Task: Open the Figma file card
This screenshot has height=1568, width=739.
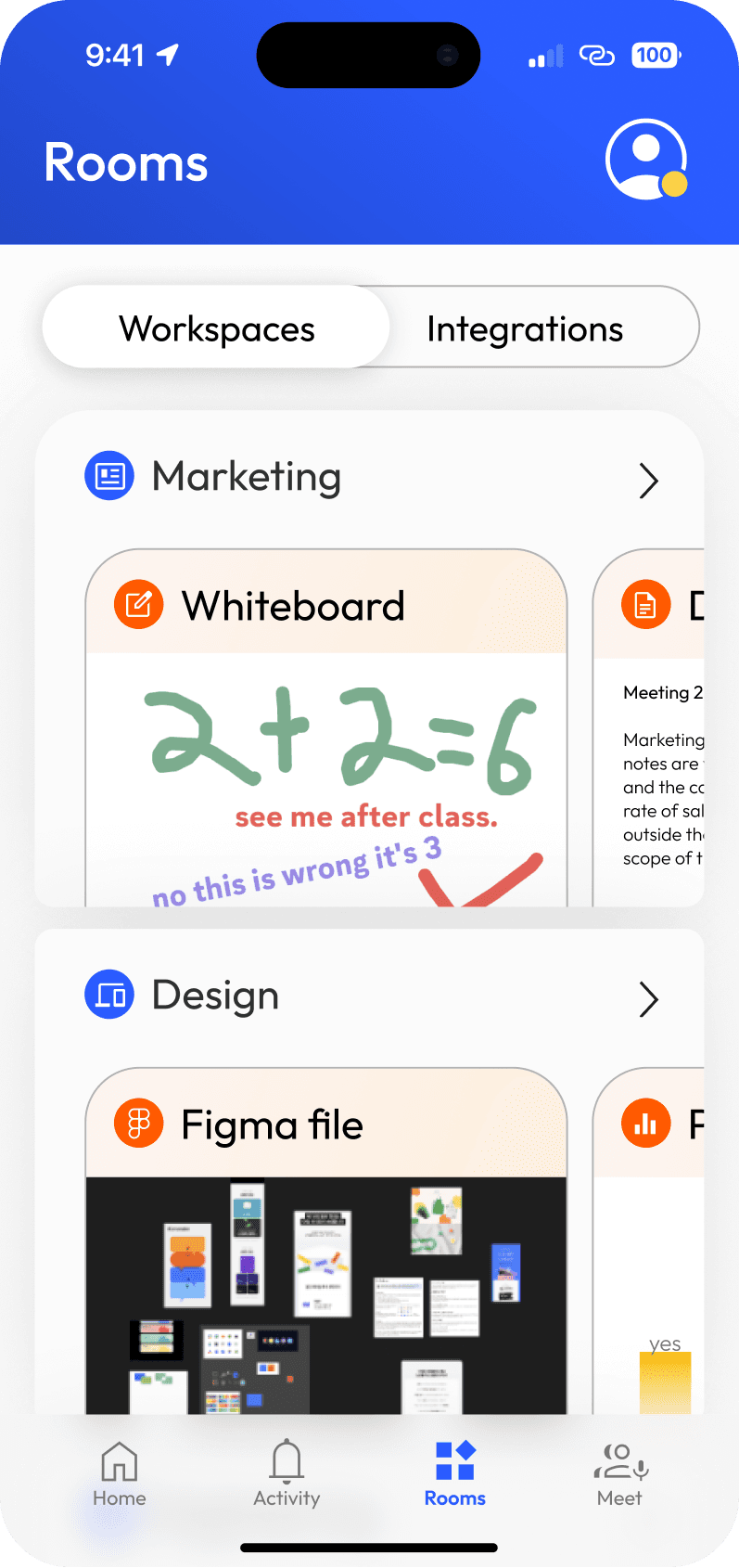Action: coord(325,1241)
